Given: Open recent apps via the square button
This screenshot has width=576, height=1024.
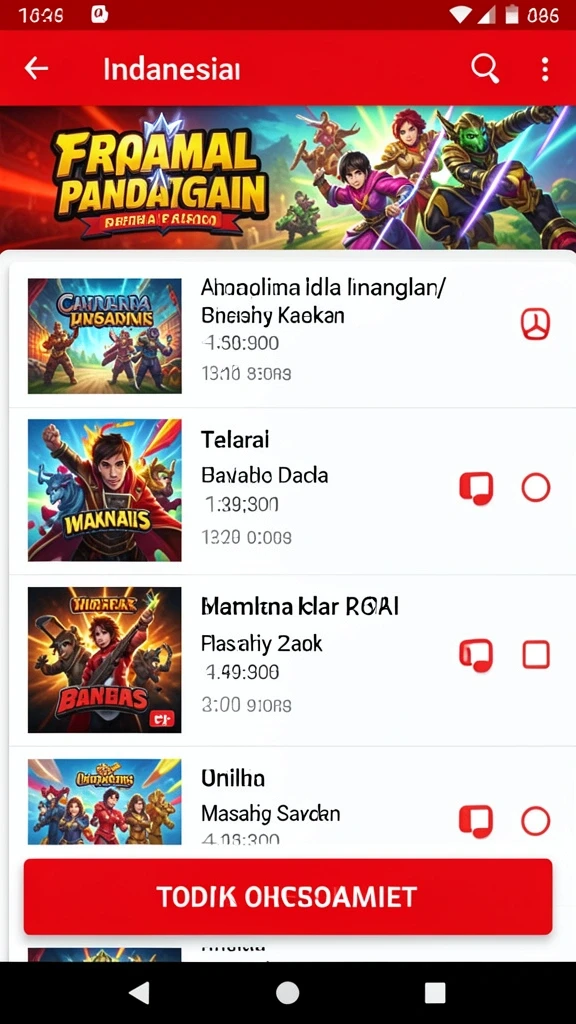Looking at the screenshot, I should (435, 993).
